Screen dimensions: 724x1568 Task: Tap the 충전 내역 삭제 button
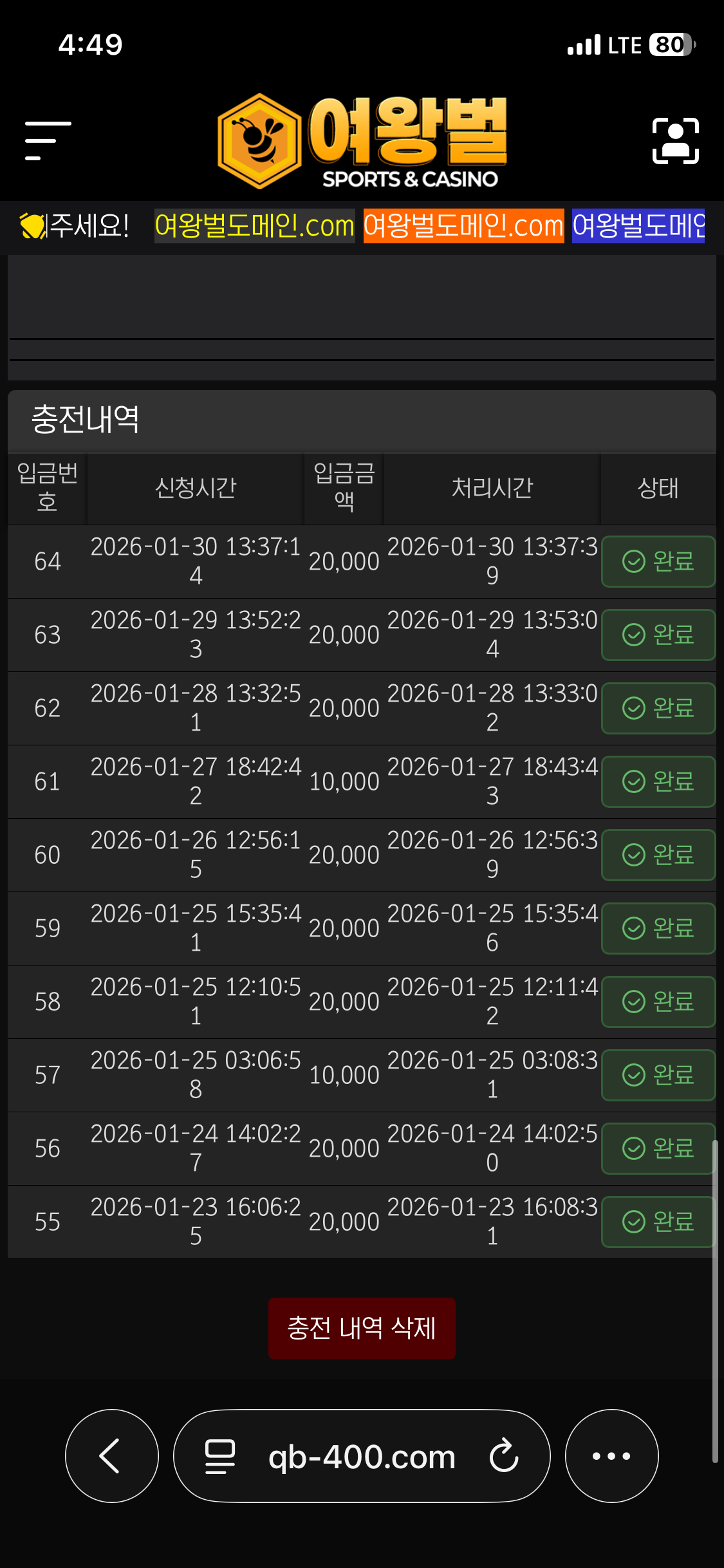pyautogui.click(x=362, y=1328)
